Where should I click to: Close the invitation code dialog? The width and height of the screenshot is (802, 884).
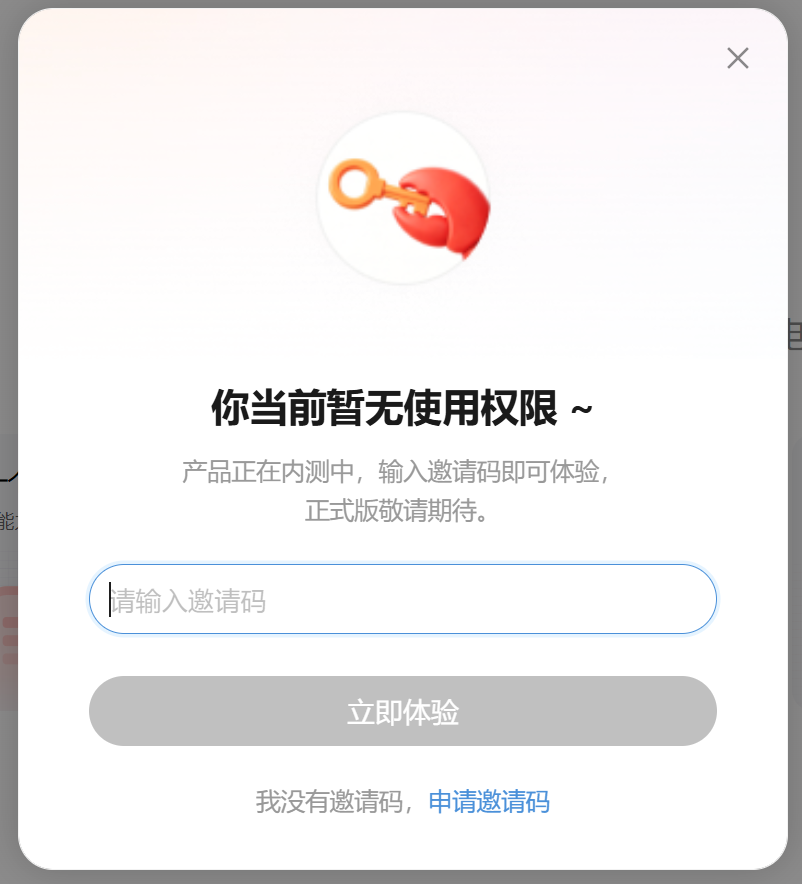pos(738,58)
